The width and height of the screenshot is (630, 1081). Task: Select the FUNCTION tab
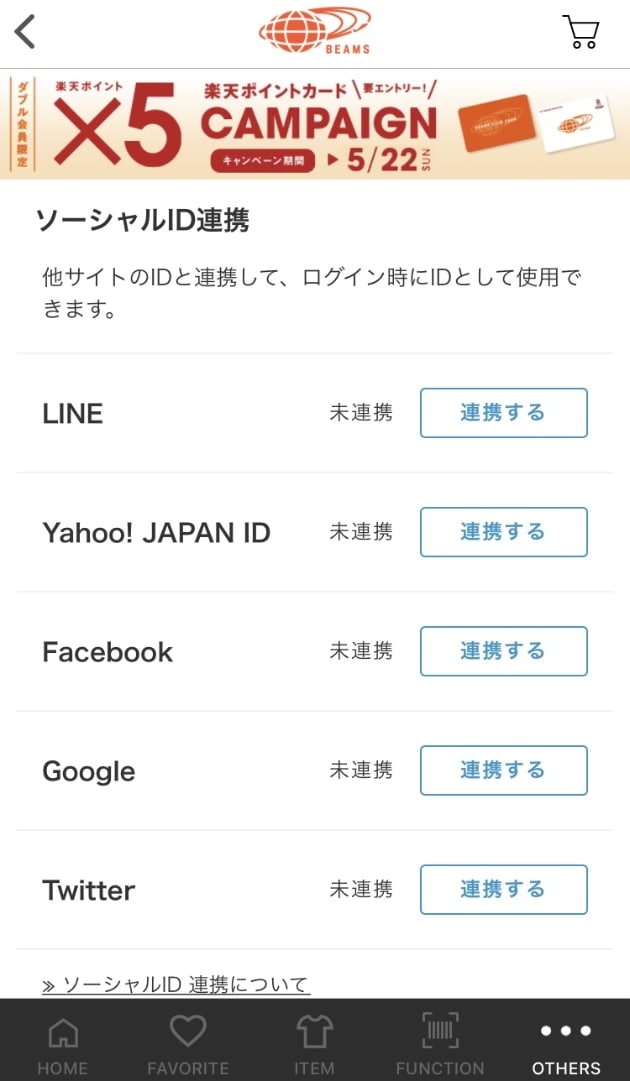pyautogui.click(x=440, y=1042)
